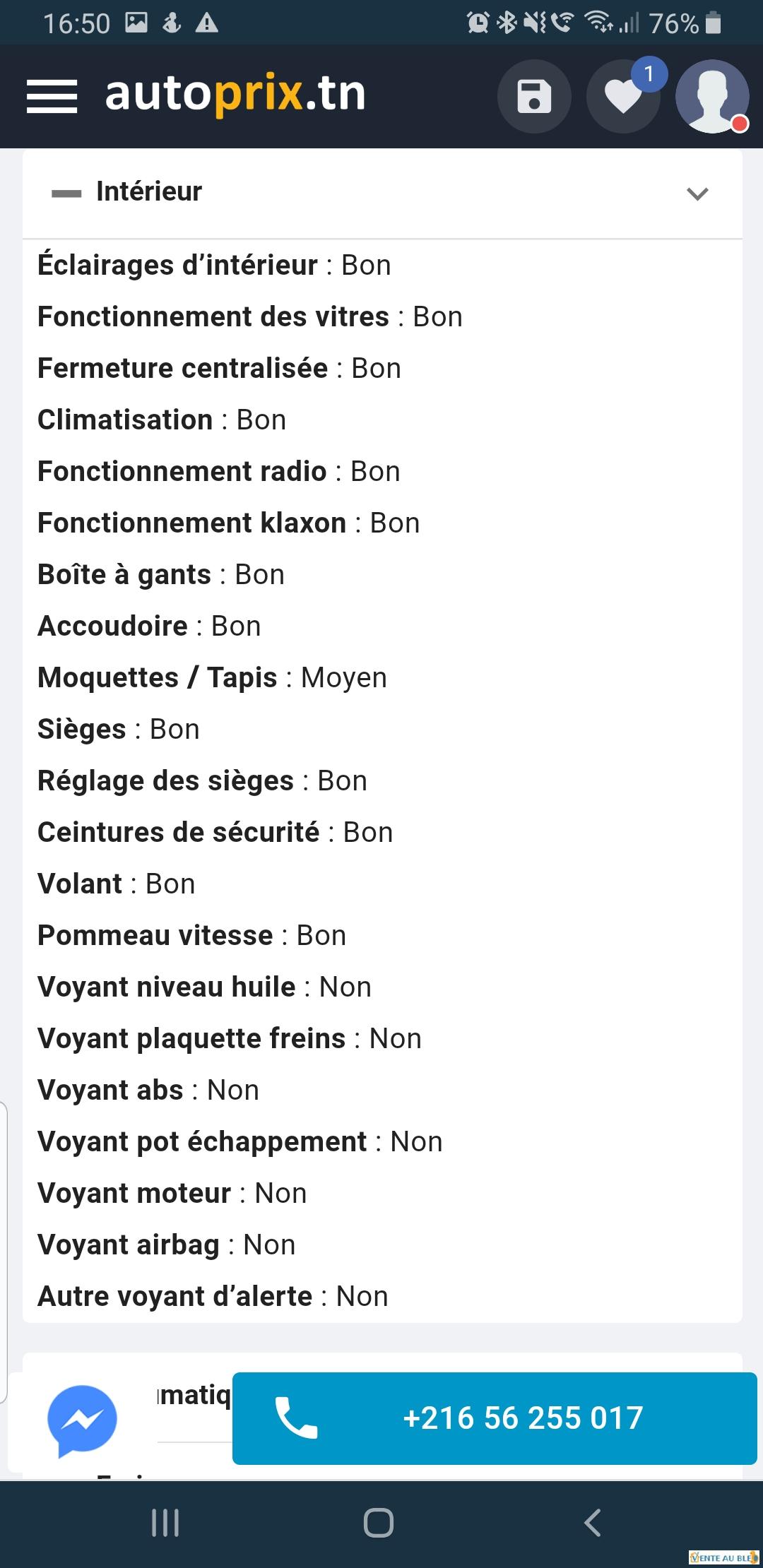Open the user profile avatar
This screenshot has height=1568, width=763.
(x=712, y=97)
